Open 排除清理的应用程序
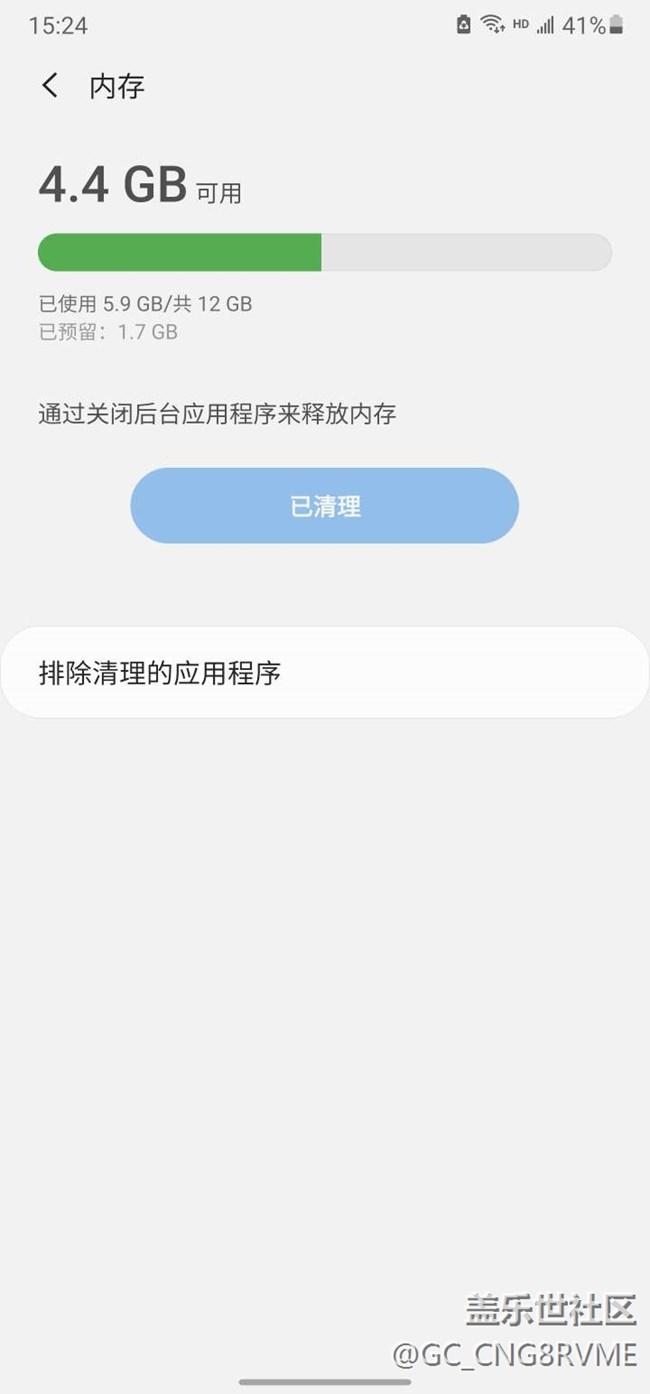Screen dimensions: 650x1394 (x=324, y=672)
